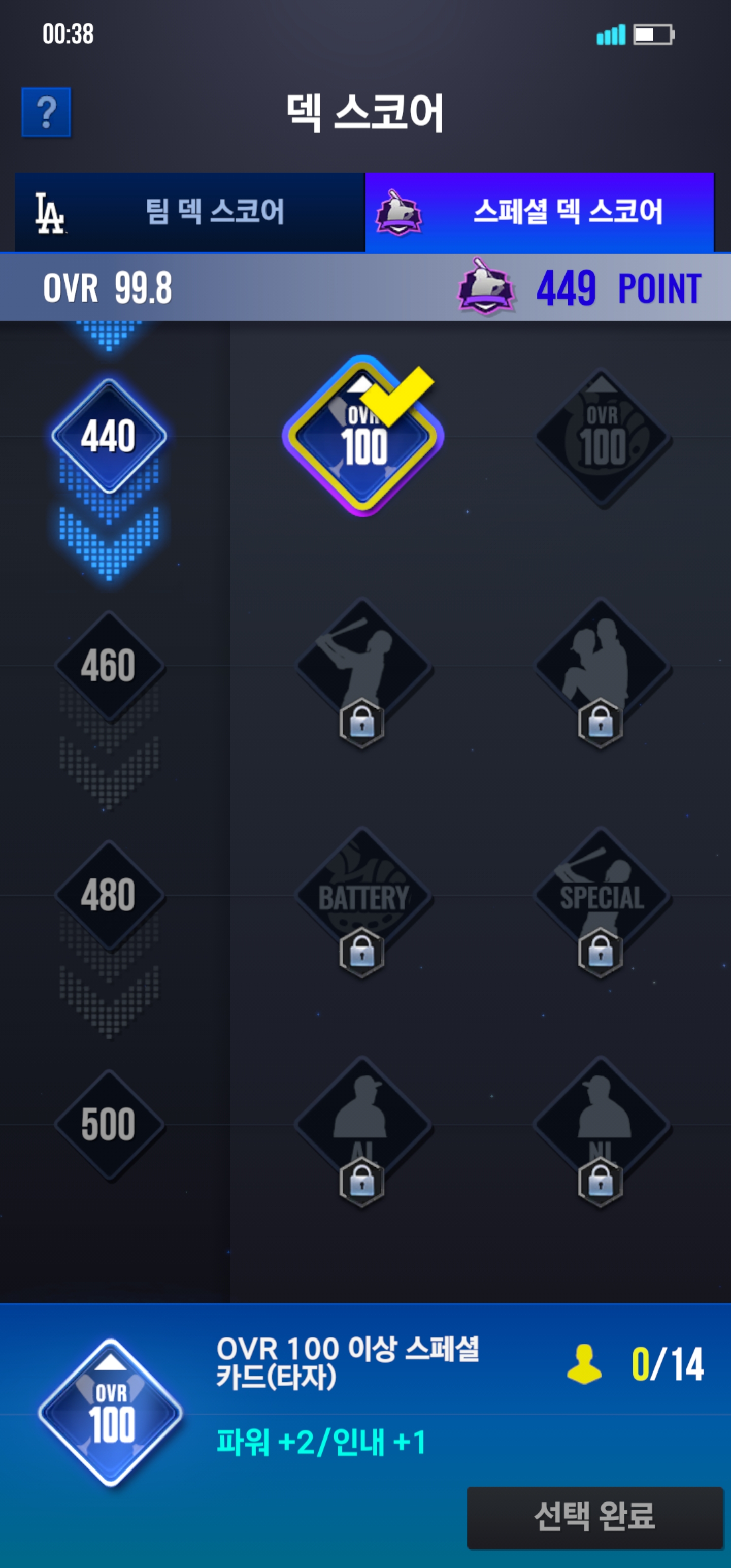Select the 460 point tier
This screenshot has height=1568, width=731.
coord(109,665)
